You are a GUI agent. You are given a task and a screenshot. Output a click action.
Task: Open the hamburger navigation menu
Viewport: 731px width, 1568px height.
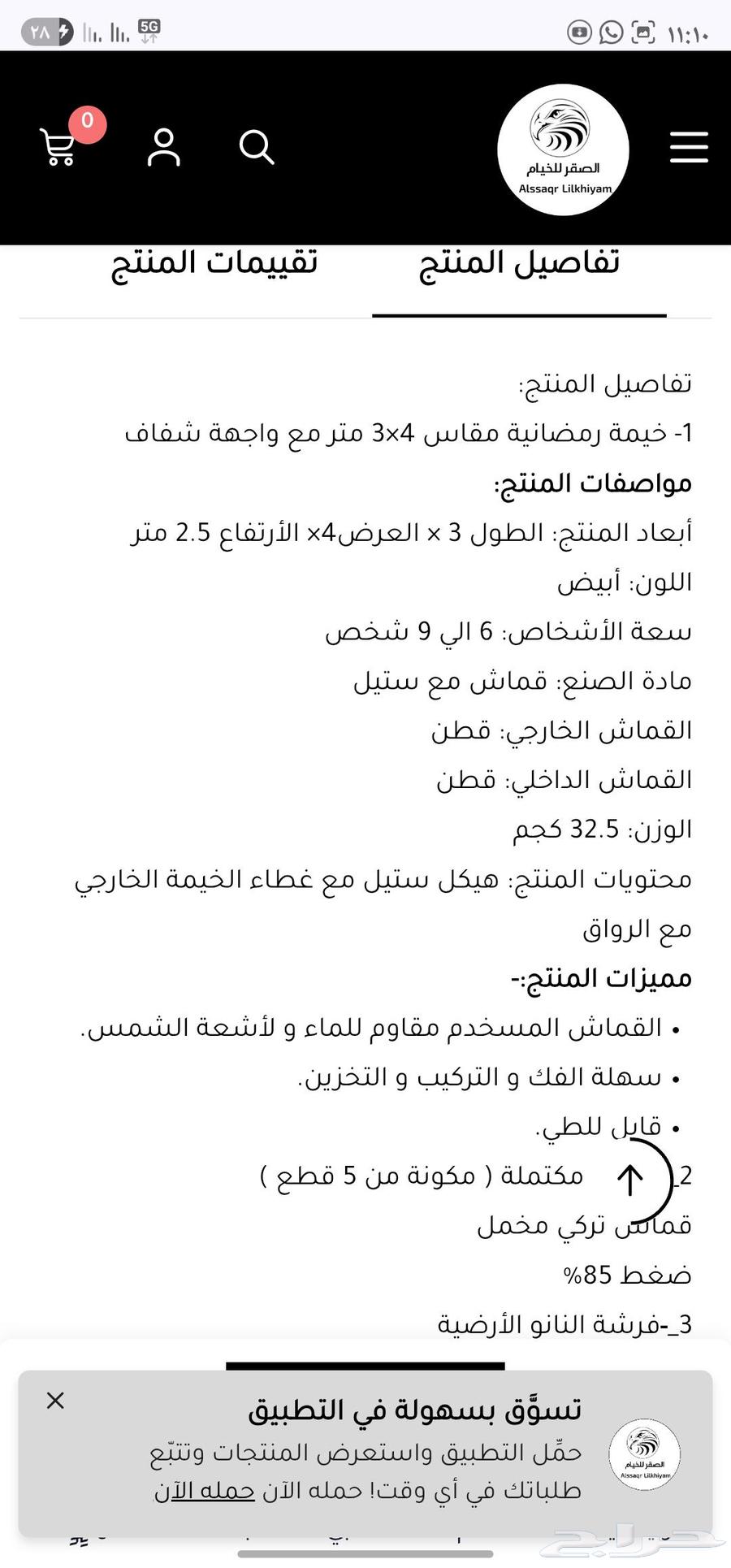point(688,147)
